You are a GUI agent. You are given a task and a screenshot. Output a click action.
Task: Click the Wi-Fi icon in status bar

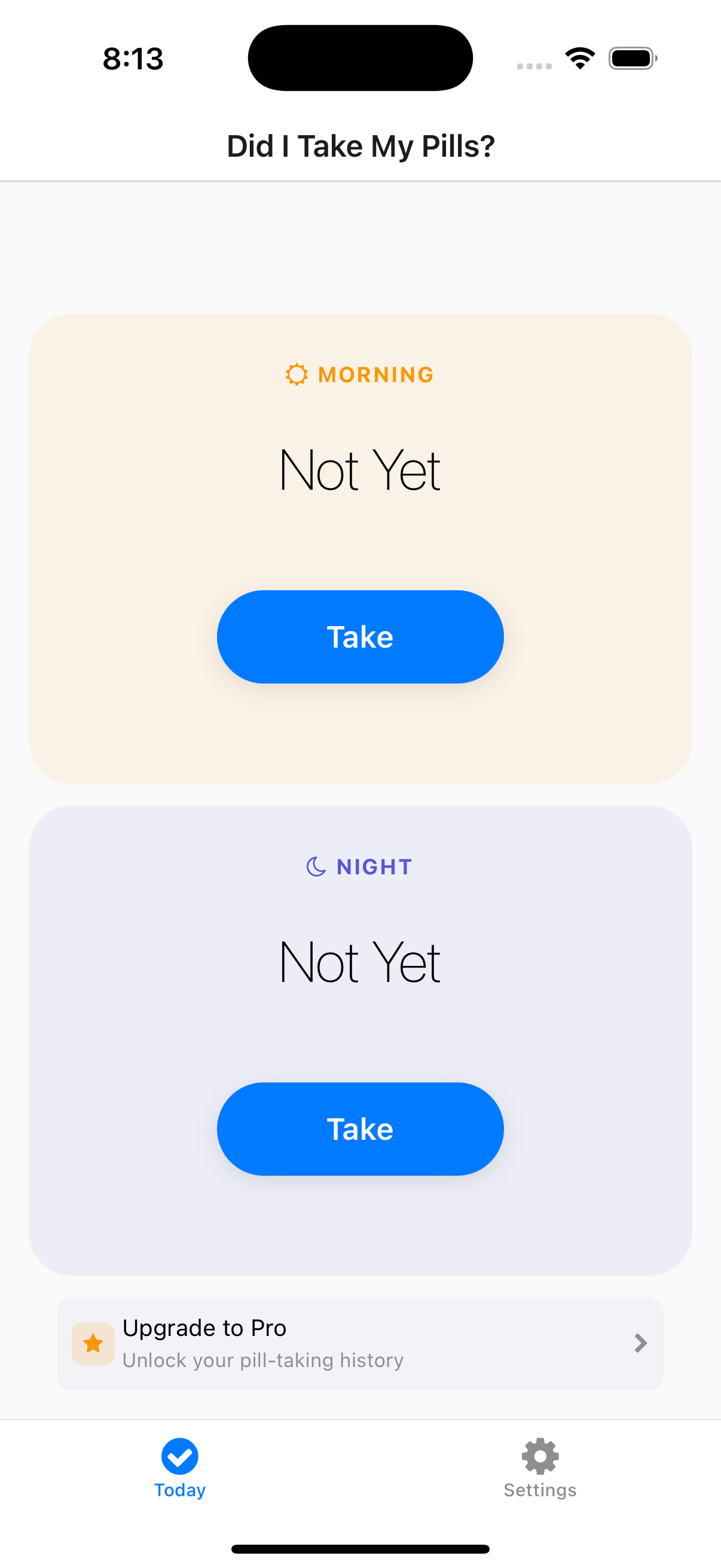[579, 57]
